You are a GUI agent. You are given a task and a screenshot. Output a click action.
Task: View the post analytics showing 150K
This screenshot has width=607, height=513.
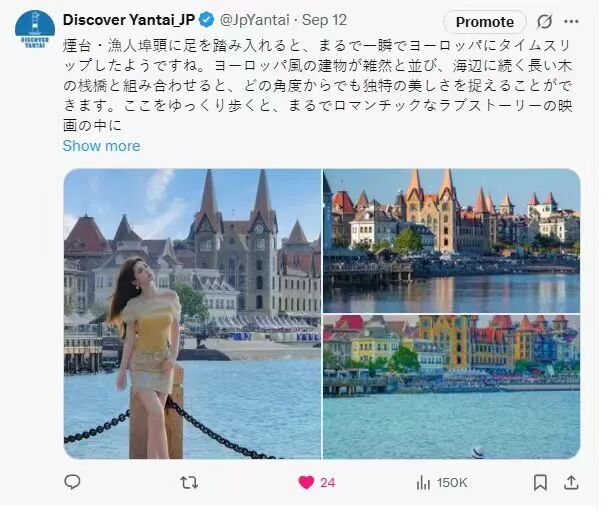(441, 482)
